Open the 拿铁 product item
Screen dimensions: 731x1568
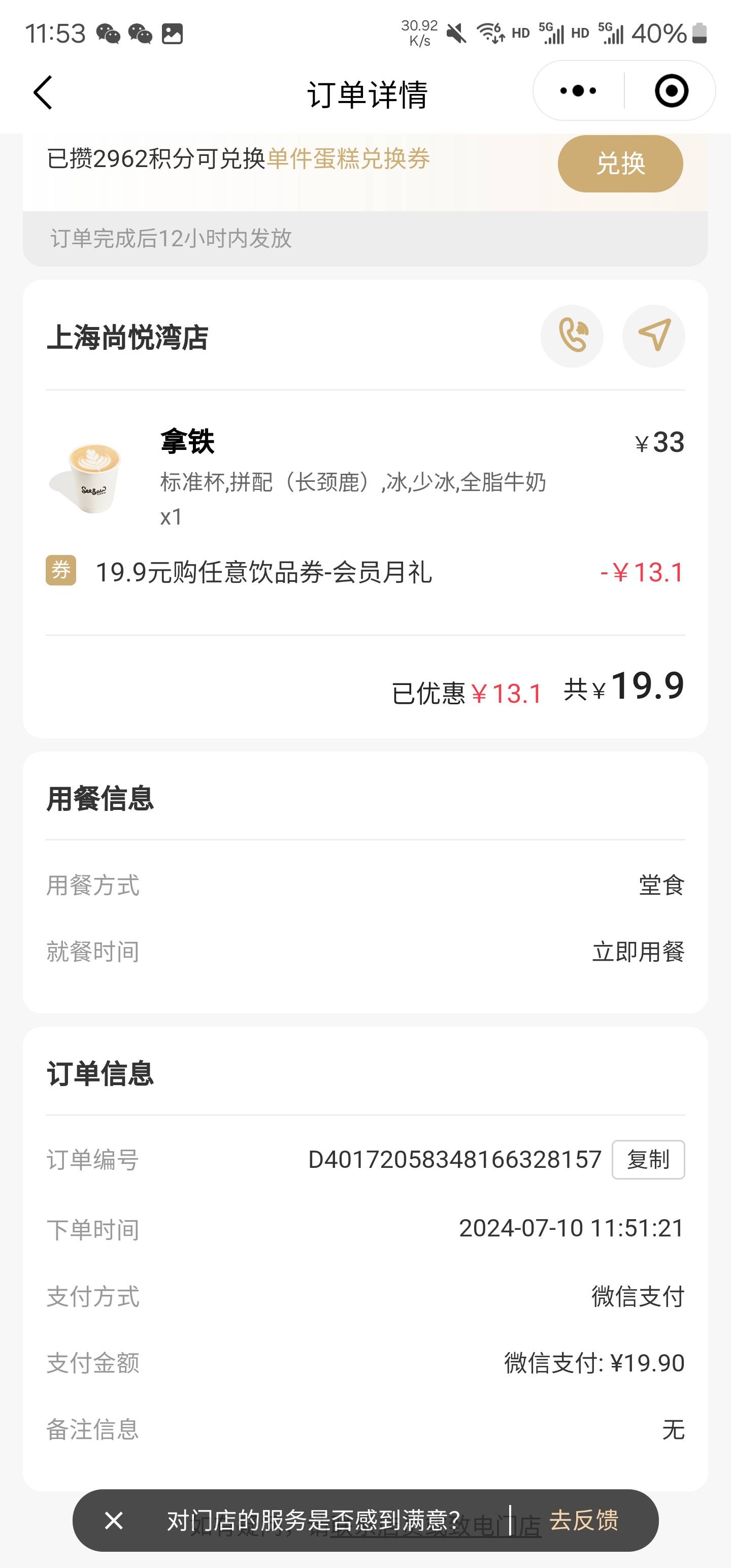tap(365, 479)
